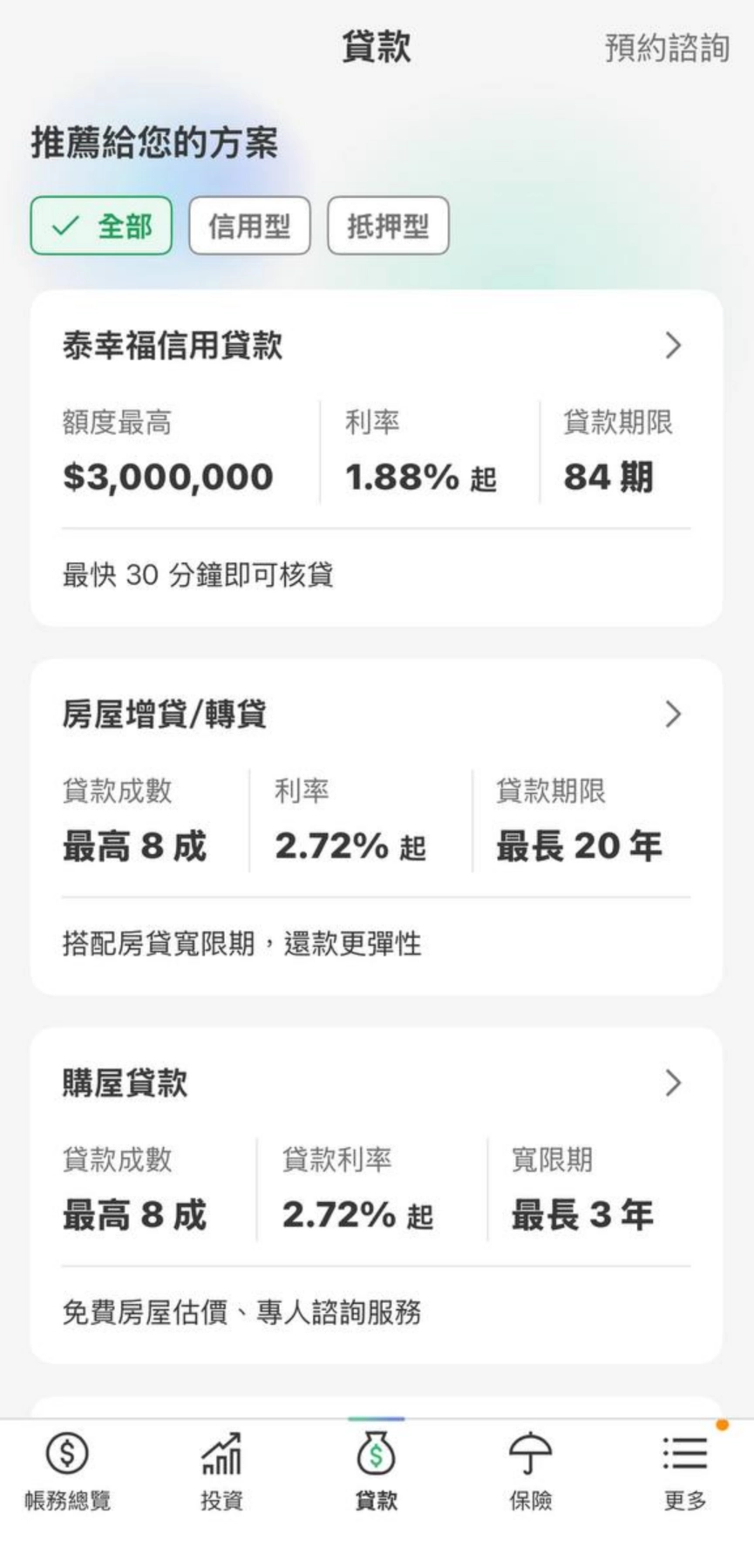754x1568 pixels.
Task: Expand details of 泰幸福信用貸款 via chevron
Action: 673,346
